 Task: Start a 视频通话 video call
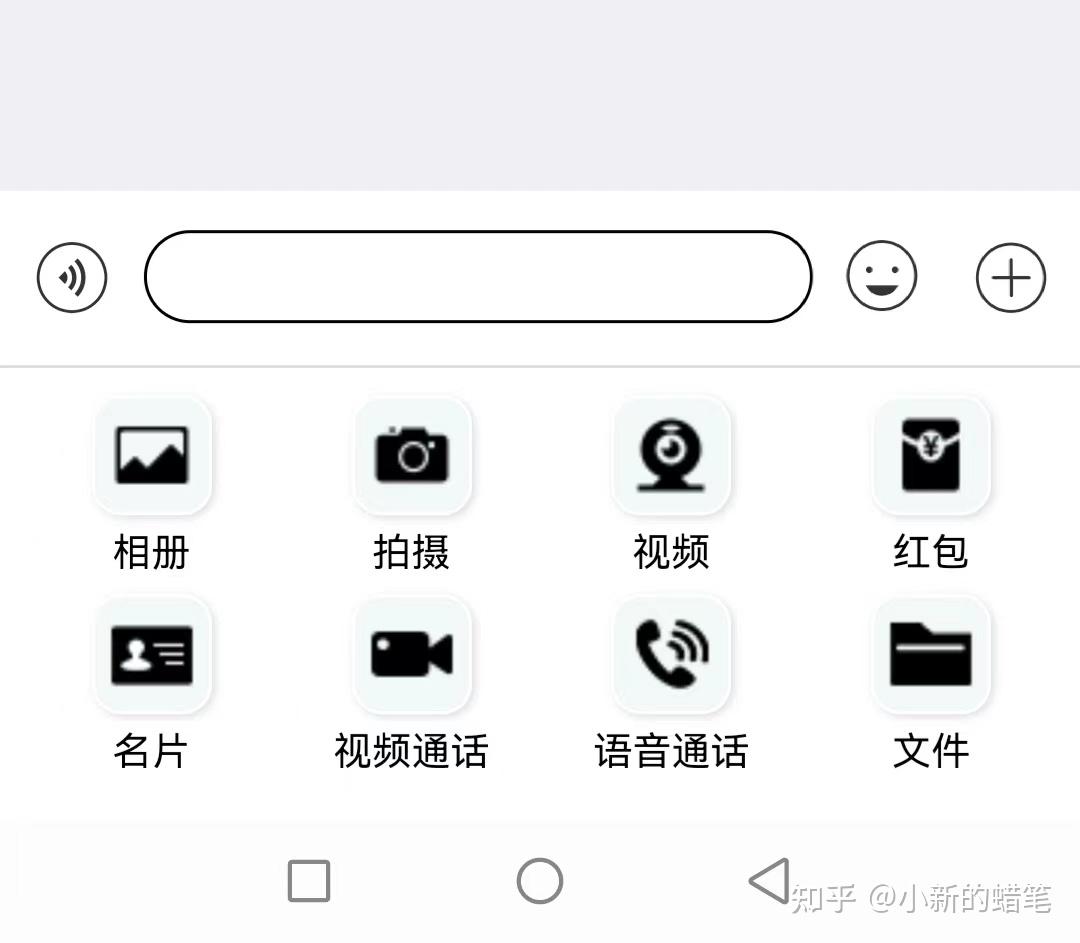click(x=412, y=655)
